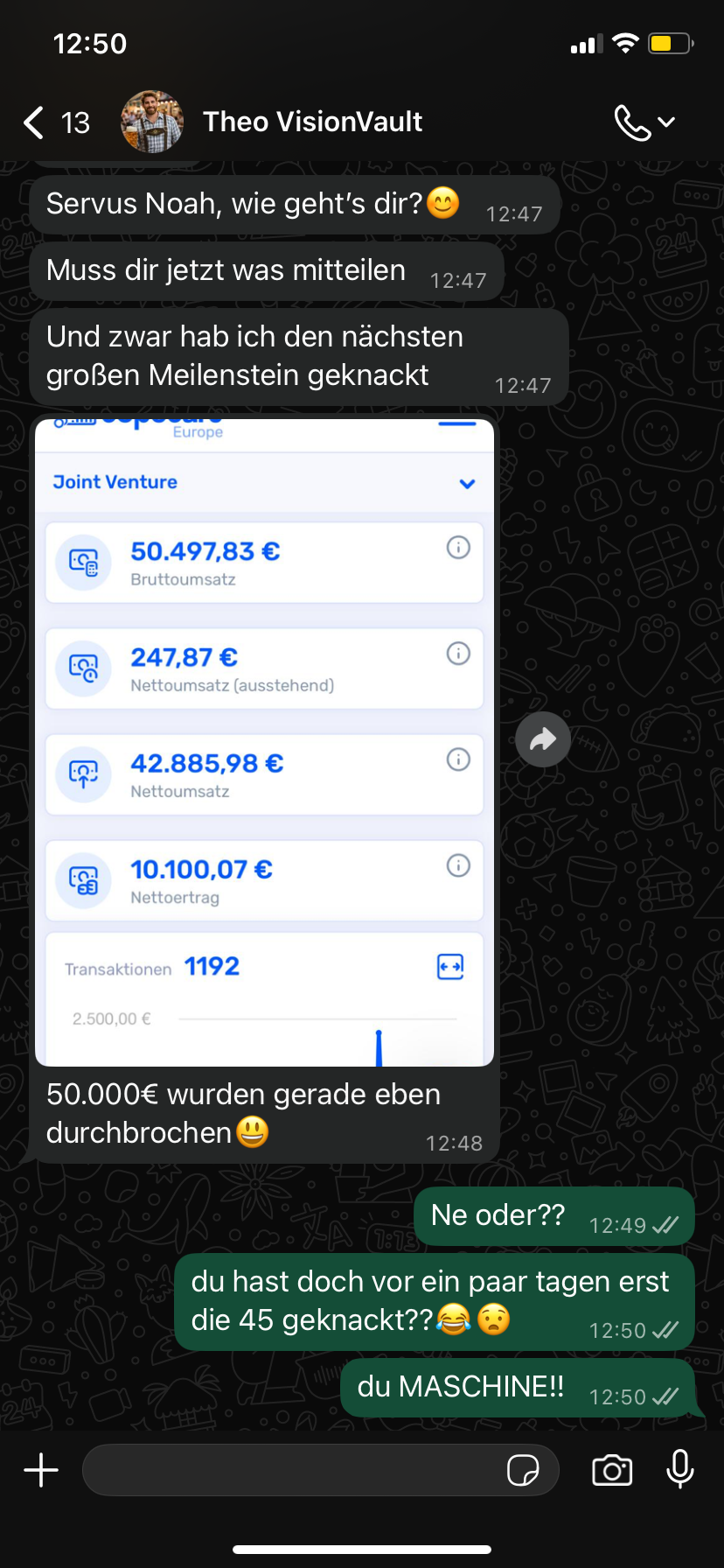Open the camera to take a photo
The width and height of the screenshot is (724, 1568).
612,1470
